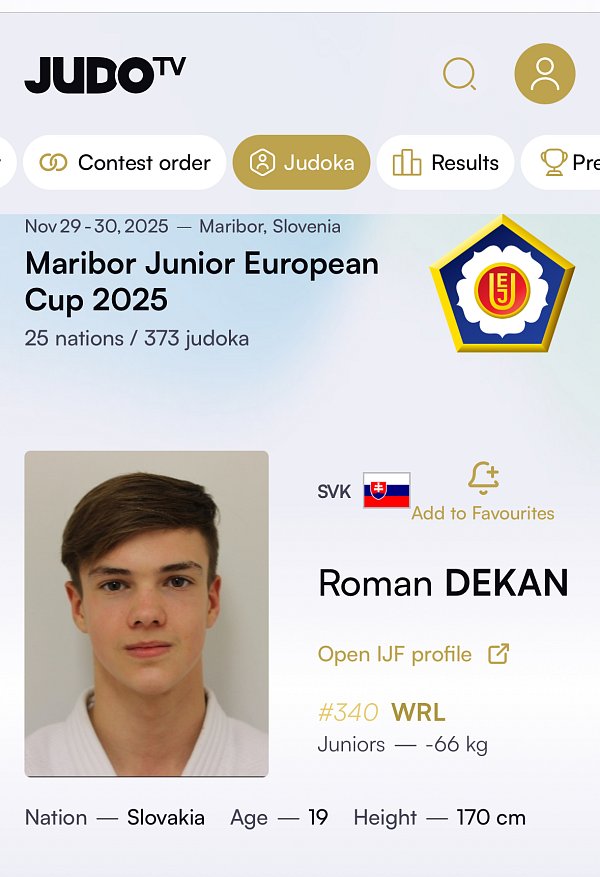Open the user account profile
The height and width of the screenshot is (877, 600).
544,74
